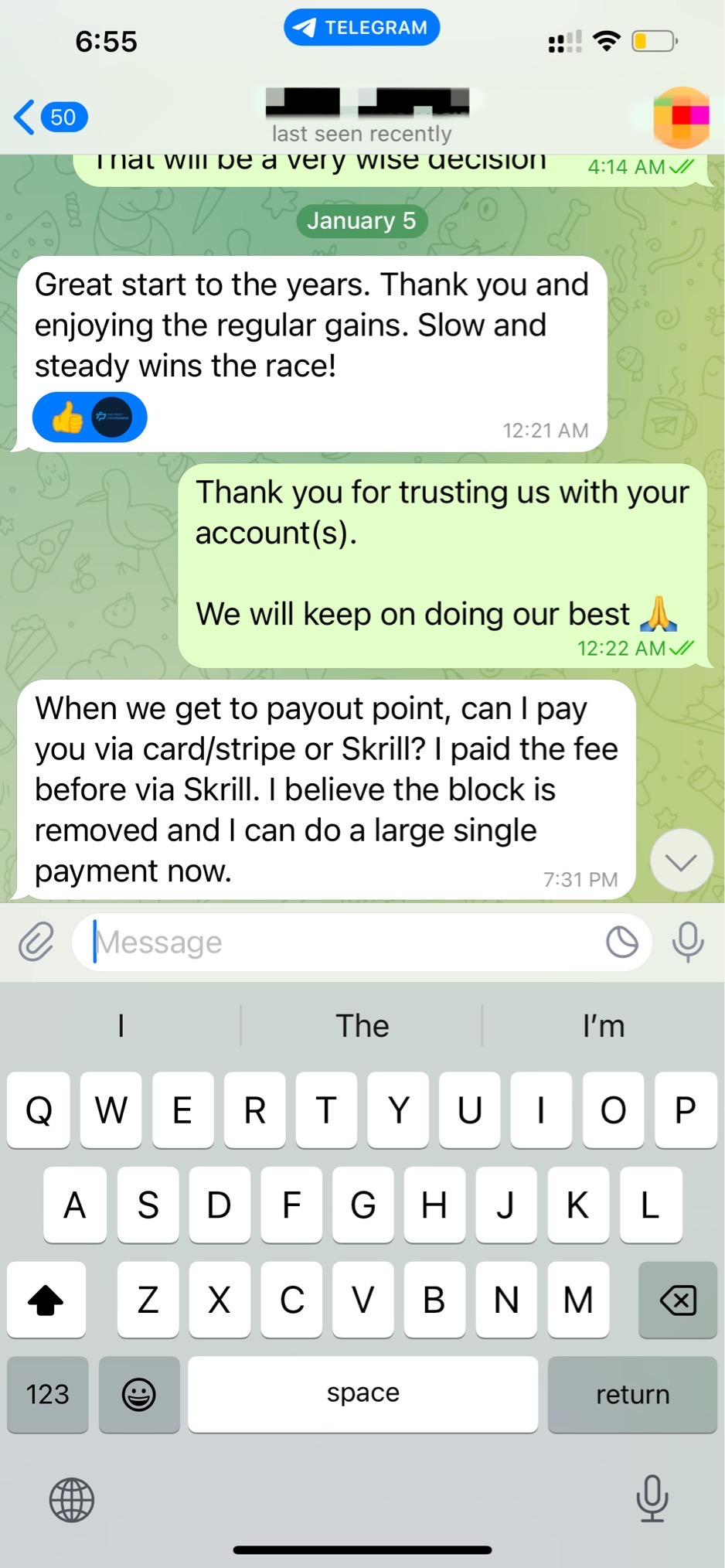Viewport: 725px width, 1568px height.
Task: Attach a file with the paperclip
Action: click(x=36, y=942)
